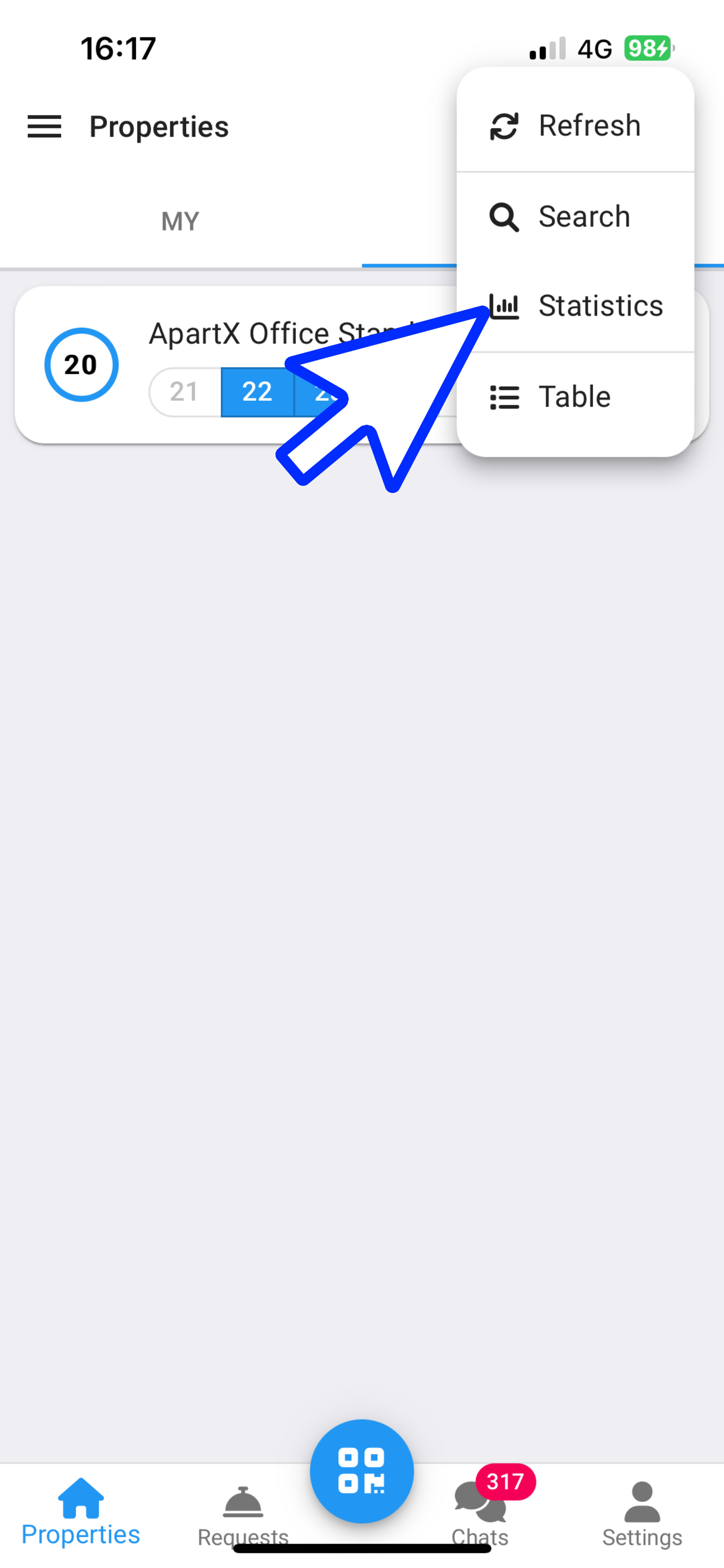The height and width of the screenshot is (1568, 724).
Task: Open the Chats tab
Action: pos(480,1516)
